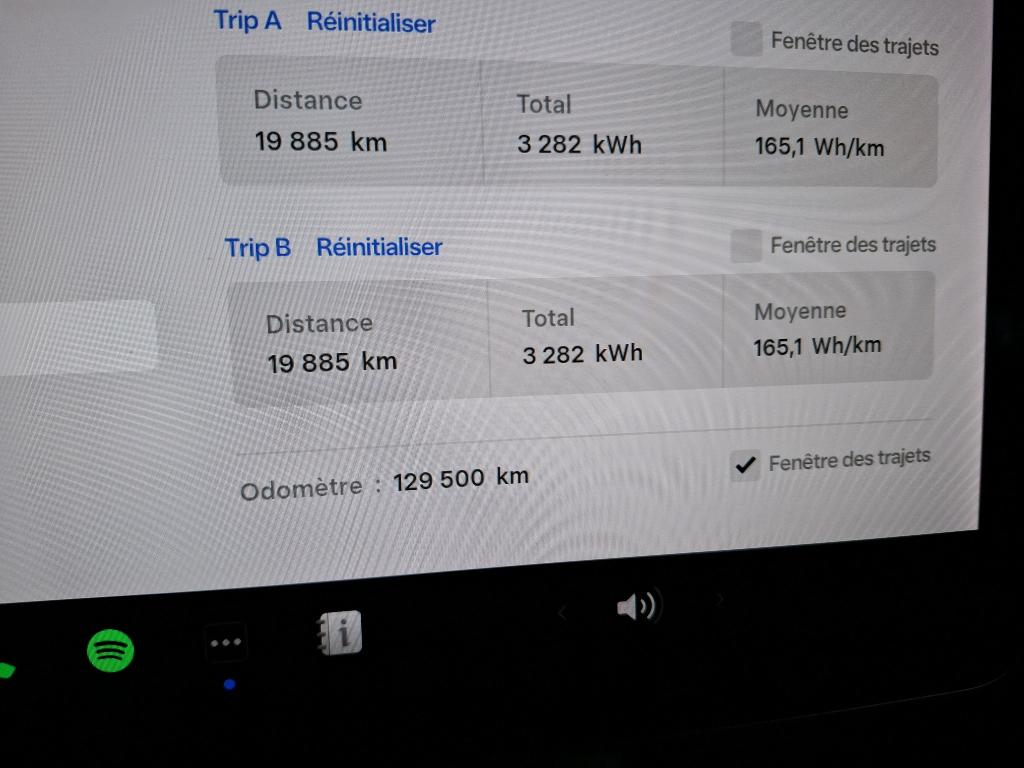Check Fenêtre des trajets for Trip B
The image size is (1024, 768).
tap(746, 246)
